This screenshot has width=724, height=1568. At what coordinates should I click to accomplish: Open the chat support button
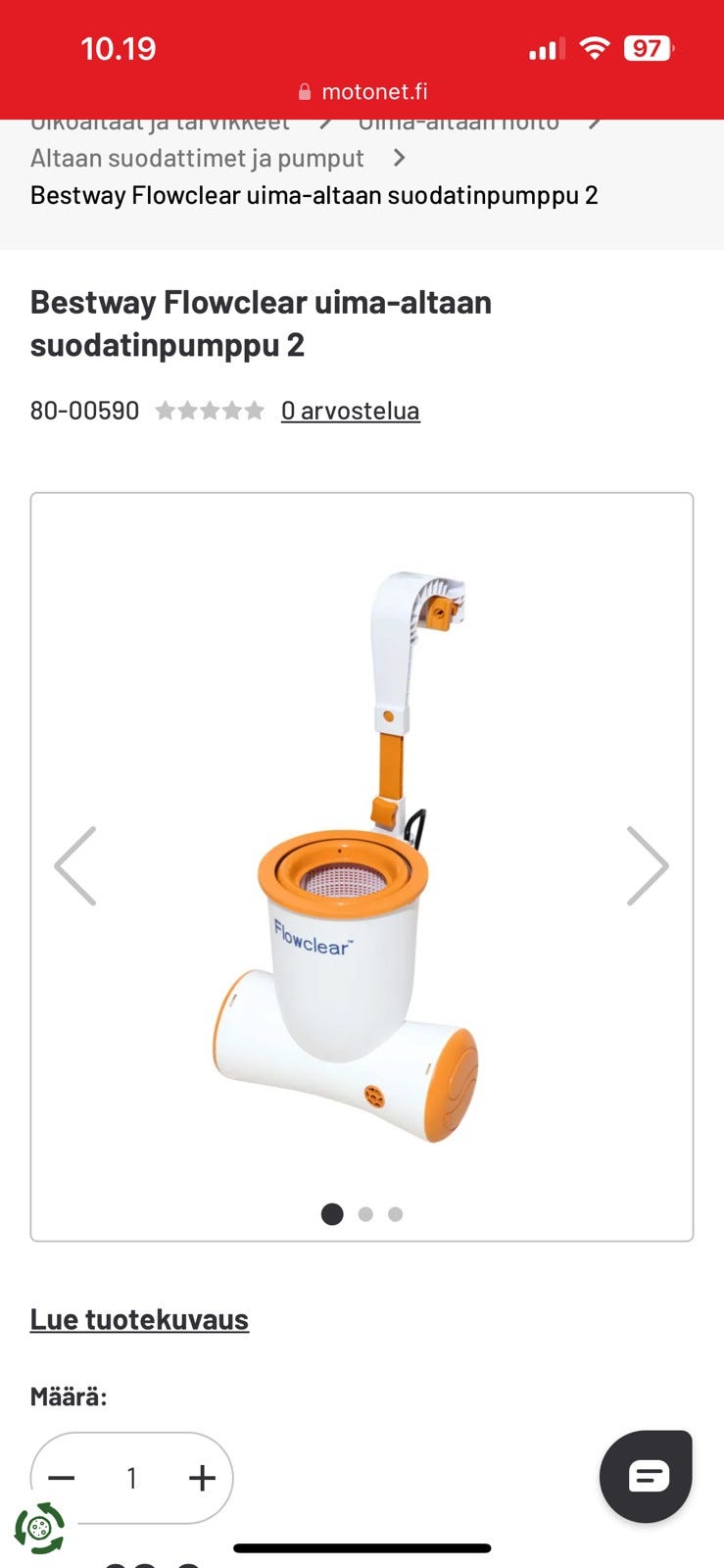(647, 1476)
